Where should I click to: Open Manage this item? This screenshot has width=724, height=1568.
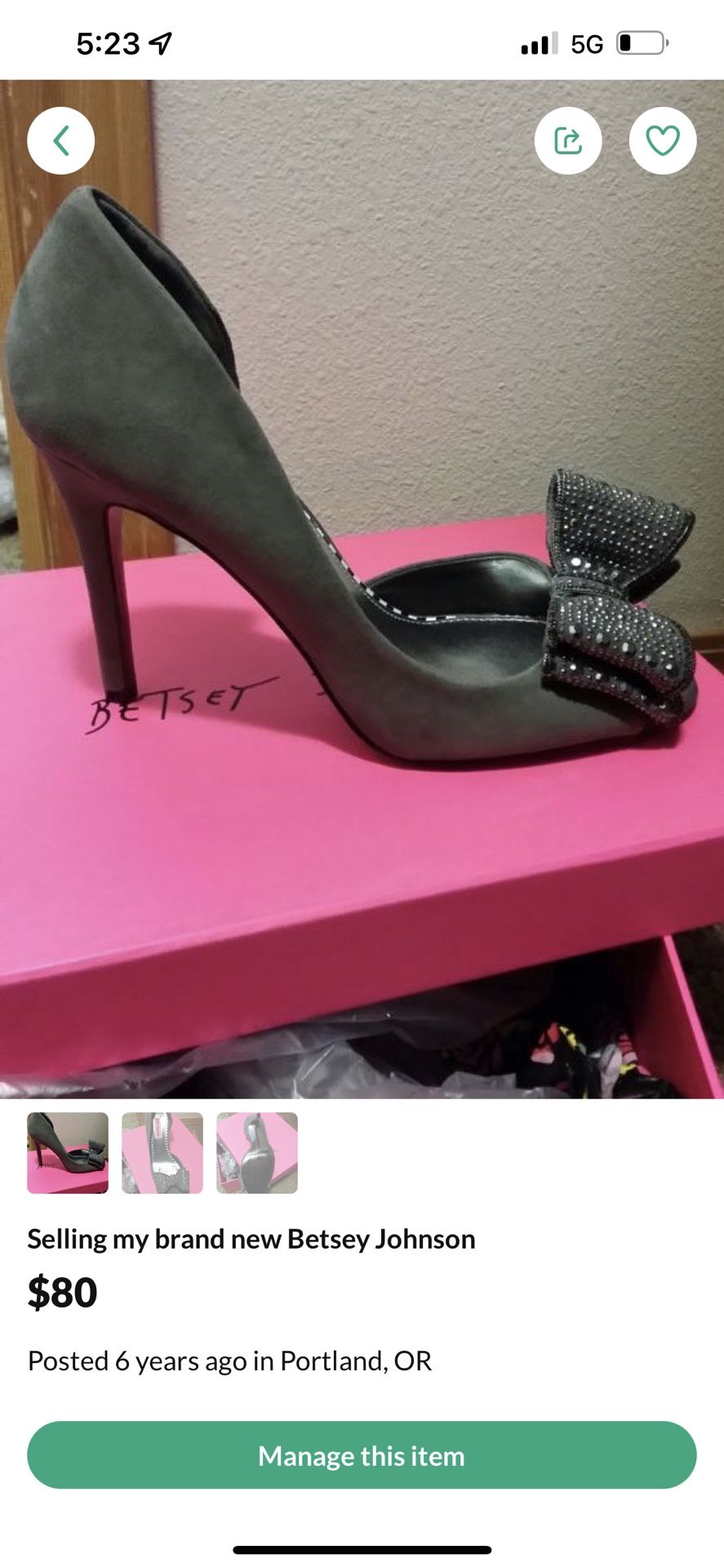[x=362, y=1455]
